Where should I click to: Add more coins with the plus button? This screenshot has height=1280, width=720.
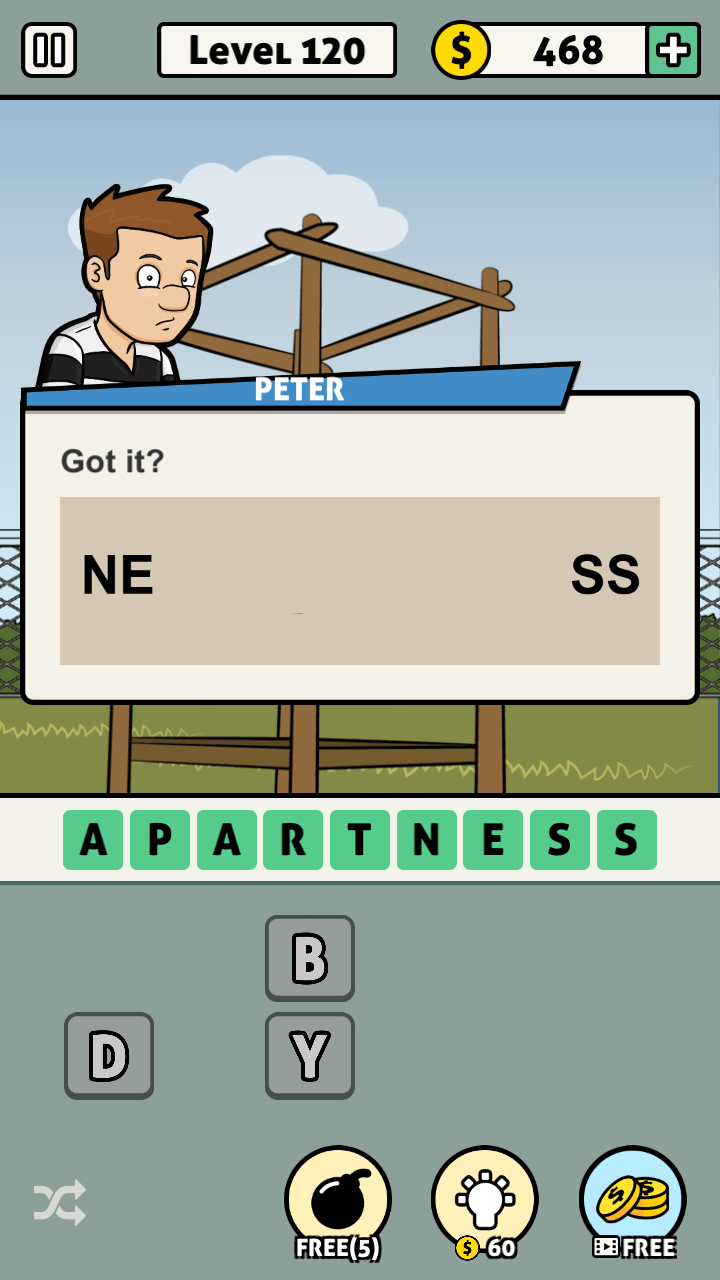coord(672,50)
